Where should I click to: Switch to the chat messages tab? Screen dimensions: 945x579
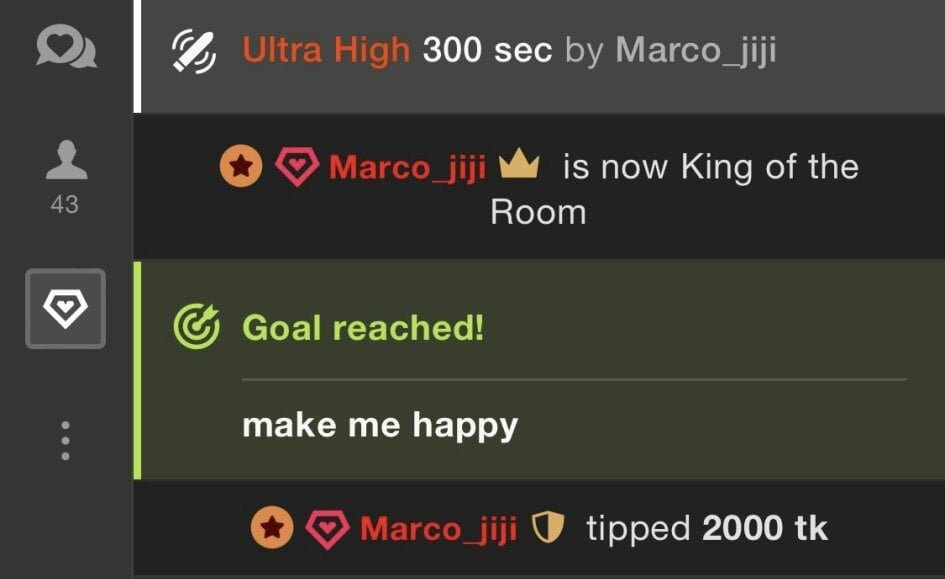point(65,47)
